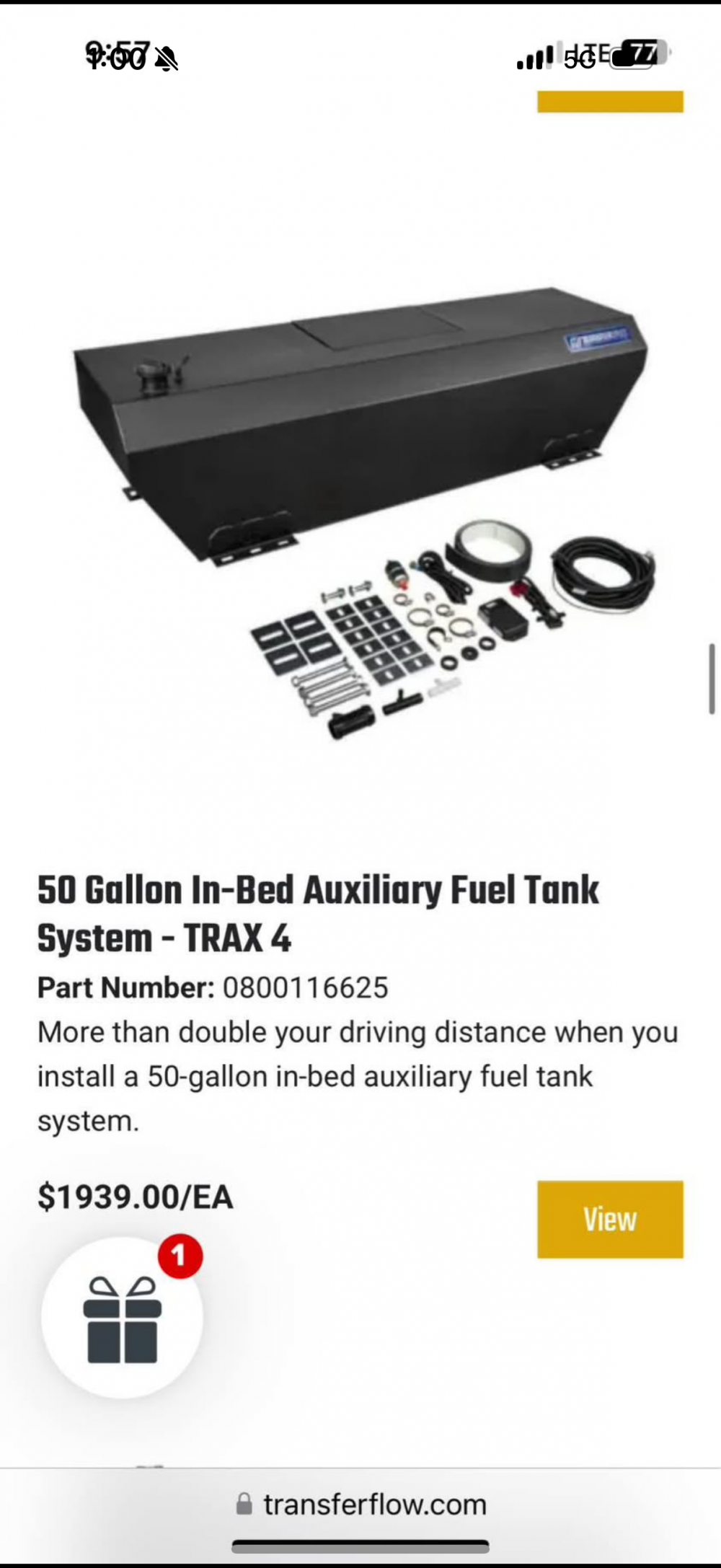Tap the yellow button above the product image

pyautogui.click(x=610, y=102)
